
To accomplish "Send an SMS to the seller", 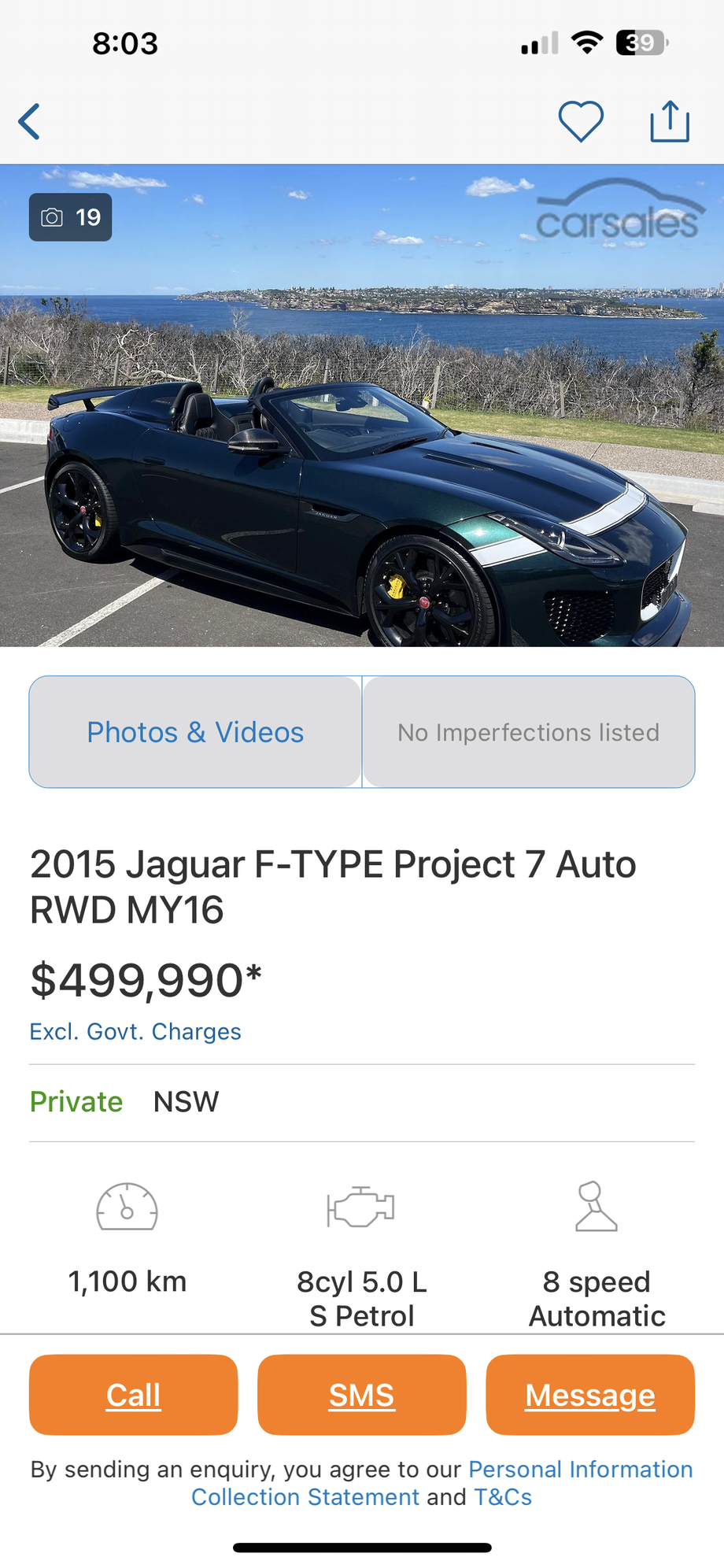I will (362, 1395).
